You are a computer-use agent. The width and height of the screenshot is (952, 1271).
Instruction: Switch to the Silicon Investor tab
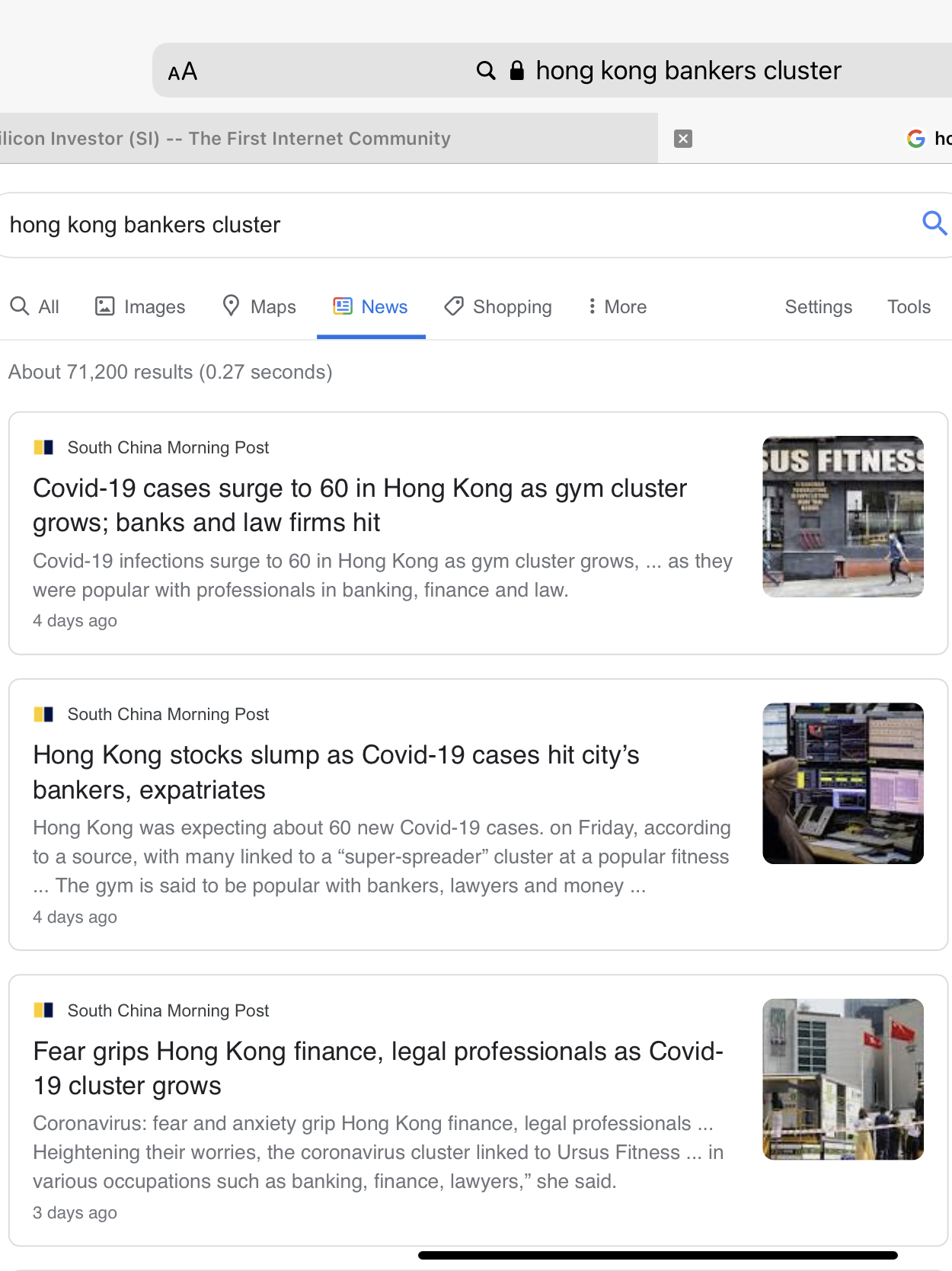click(305, 139)
